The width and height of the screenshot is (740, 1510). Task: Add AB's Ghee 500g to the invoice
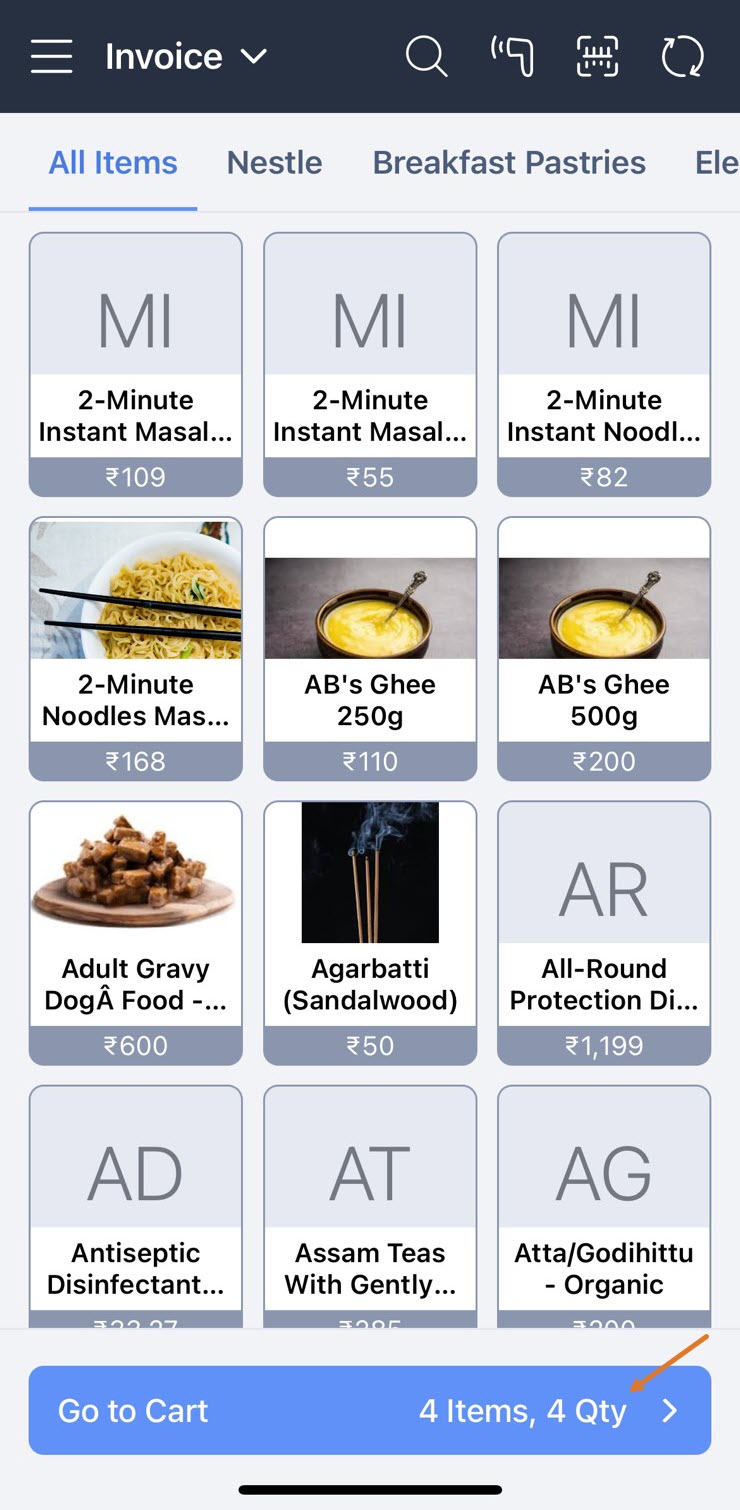coord(604,648)
